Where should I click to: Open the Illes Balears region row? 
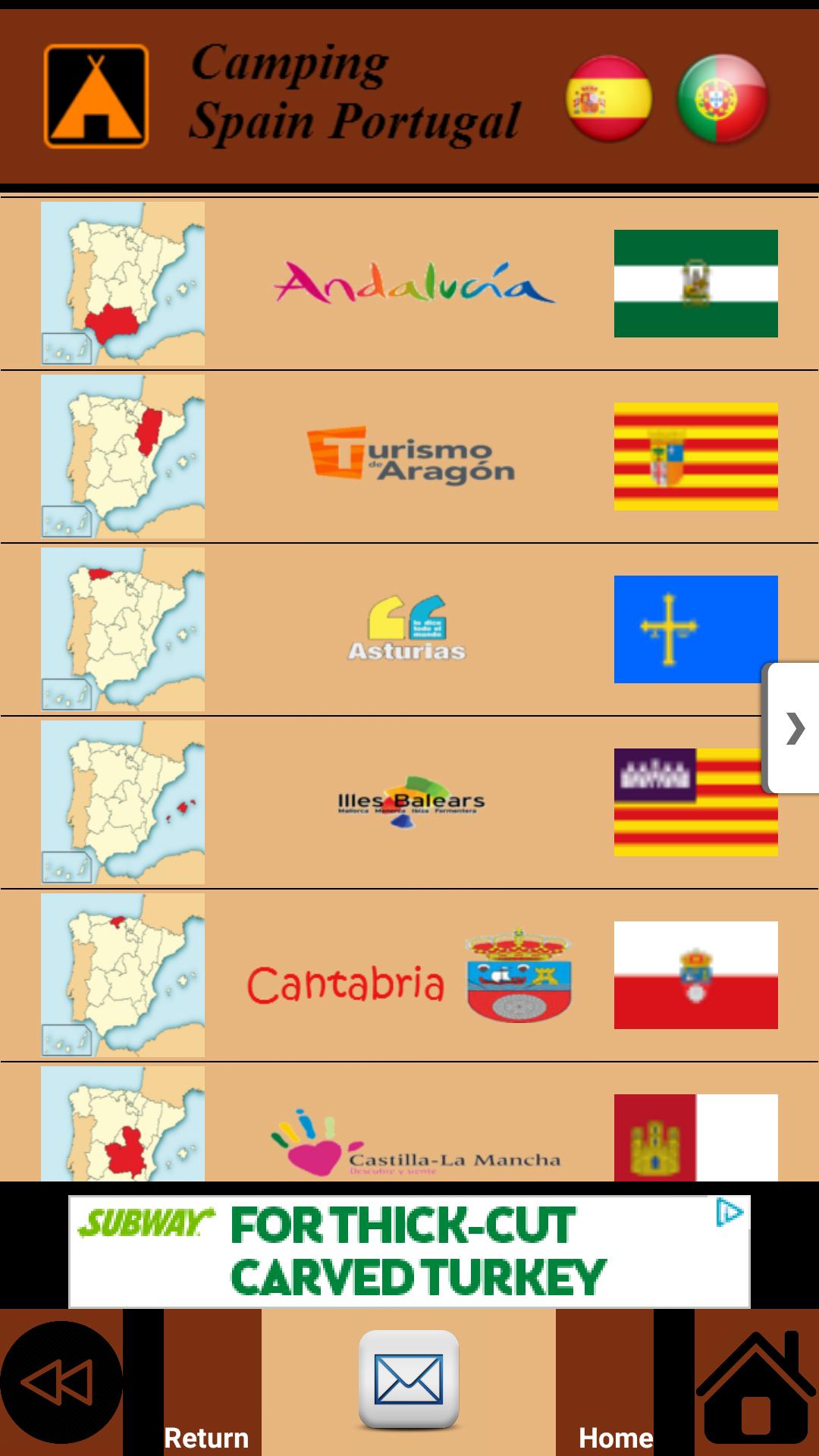point(410,802)
